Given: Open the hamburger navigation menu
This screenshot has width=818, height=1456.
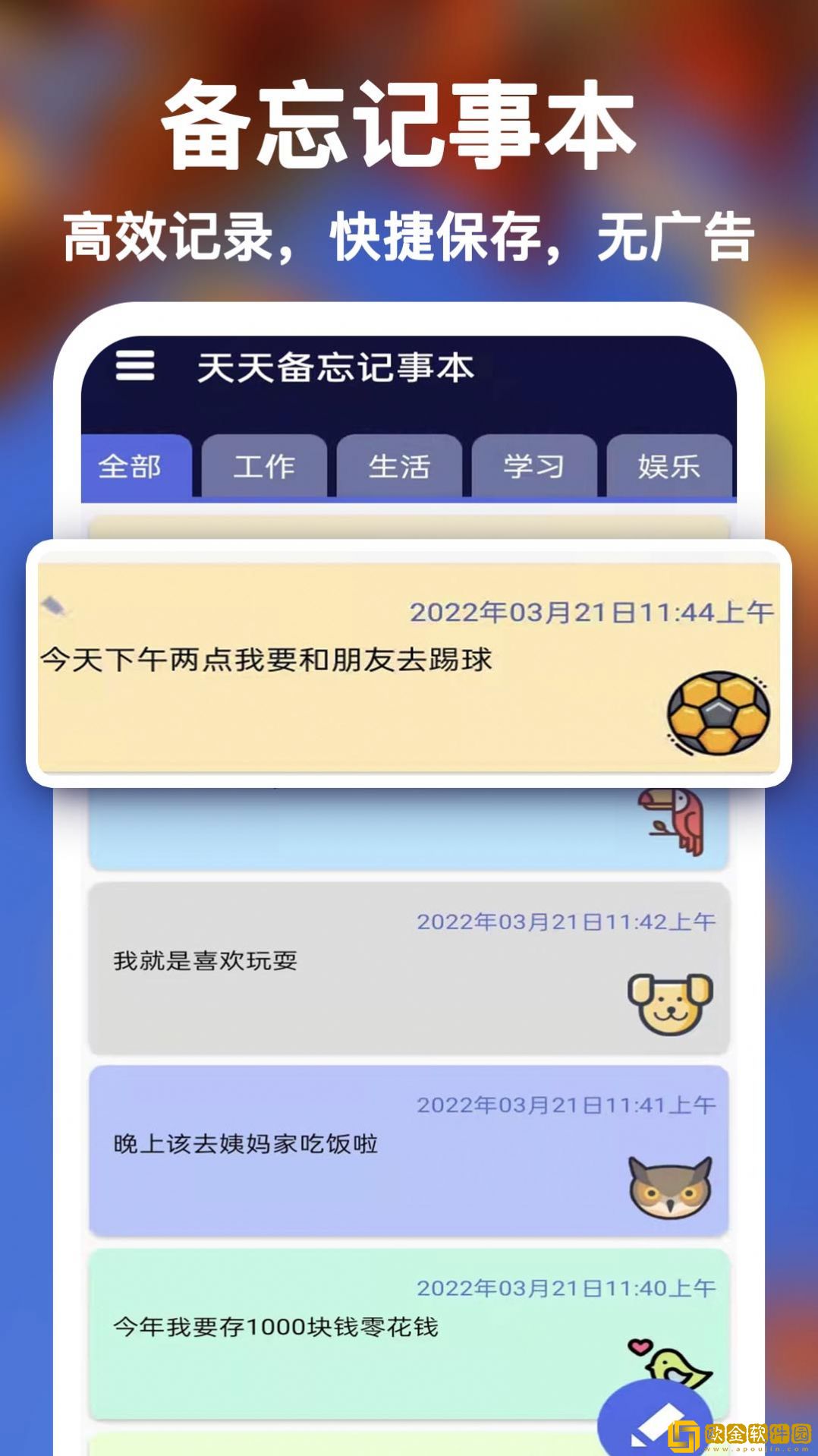Looking at the screenshot, I should pyautogui.click(x=134, y=367).
